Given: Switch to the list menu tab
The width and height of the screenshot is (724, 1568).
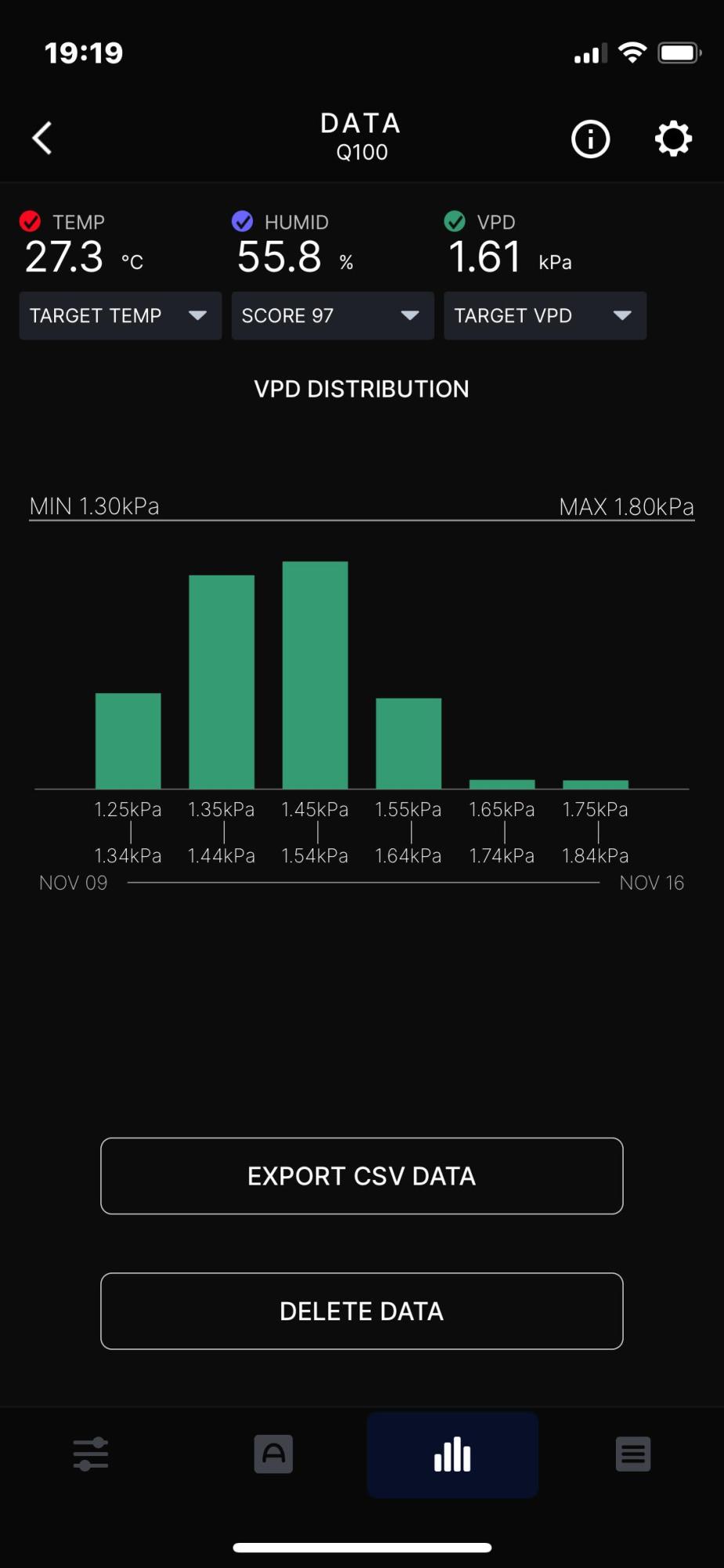Looking at the screenshot, I should [633, 1454].
